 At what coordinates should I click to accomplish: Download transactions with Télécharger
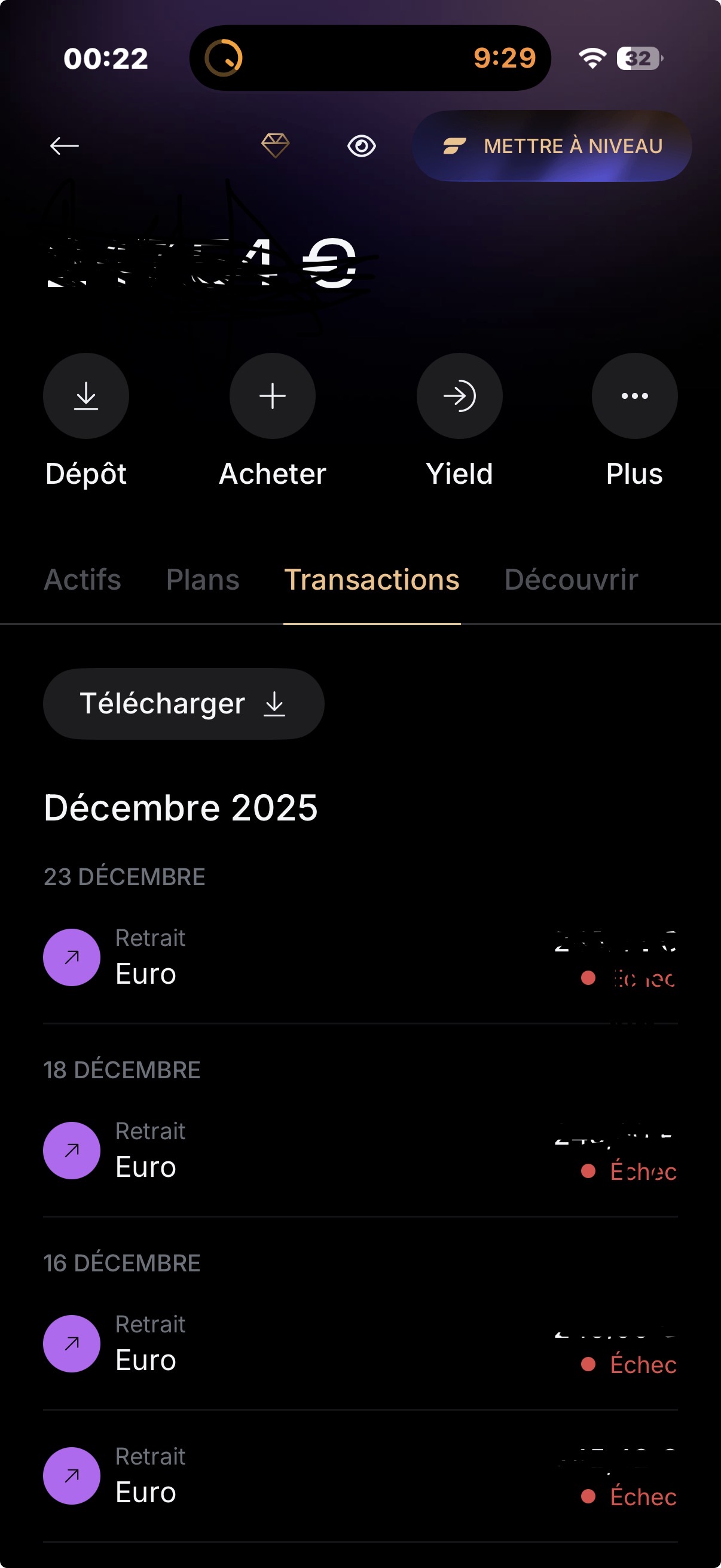[183, 704]
